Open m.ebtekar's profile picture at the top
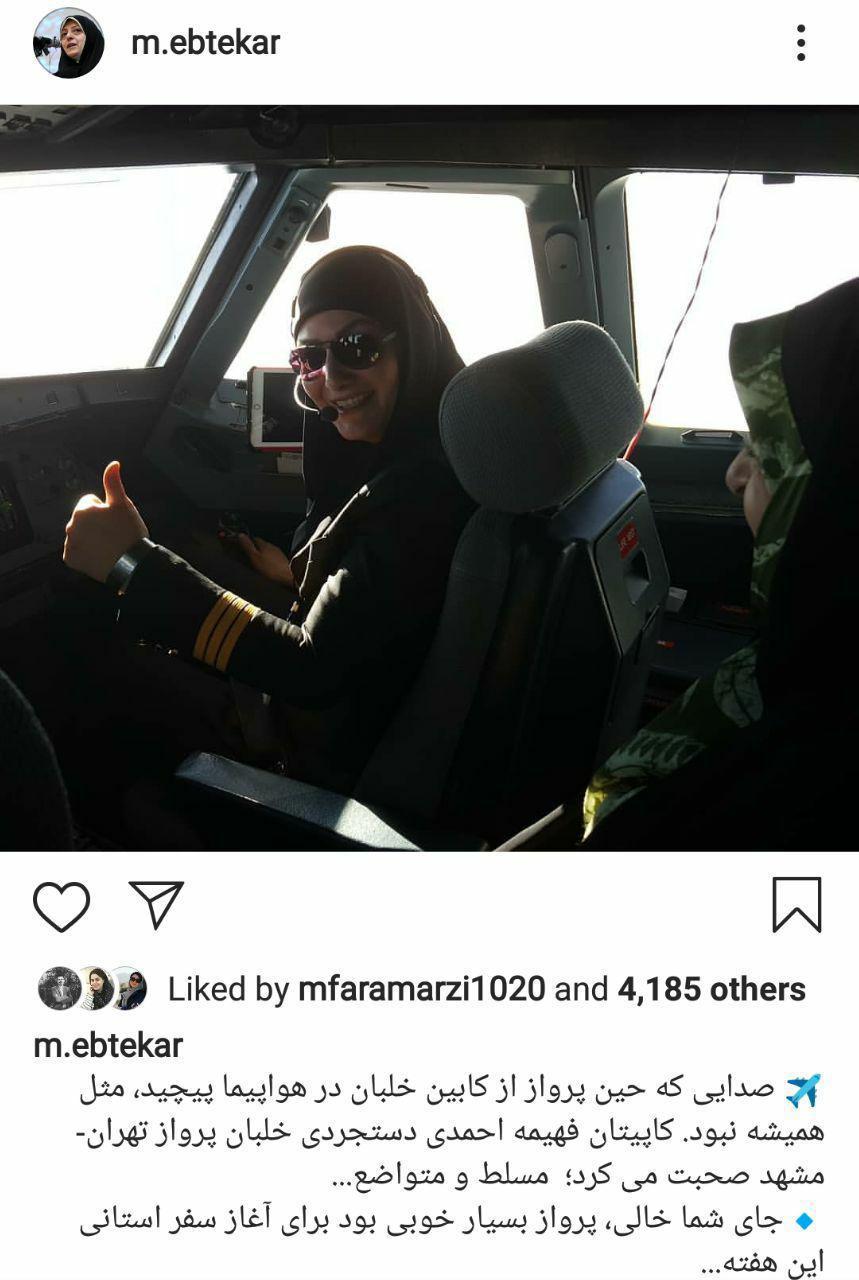 click(68, 43)
